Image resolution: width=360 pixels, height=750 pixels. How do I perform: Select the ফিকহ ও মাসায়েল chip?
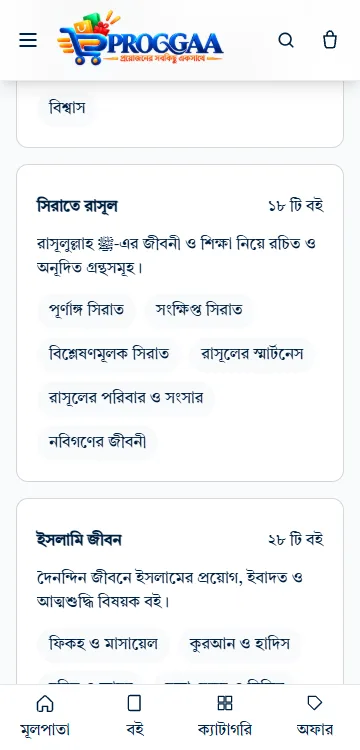coord(103,644)
